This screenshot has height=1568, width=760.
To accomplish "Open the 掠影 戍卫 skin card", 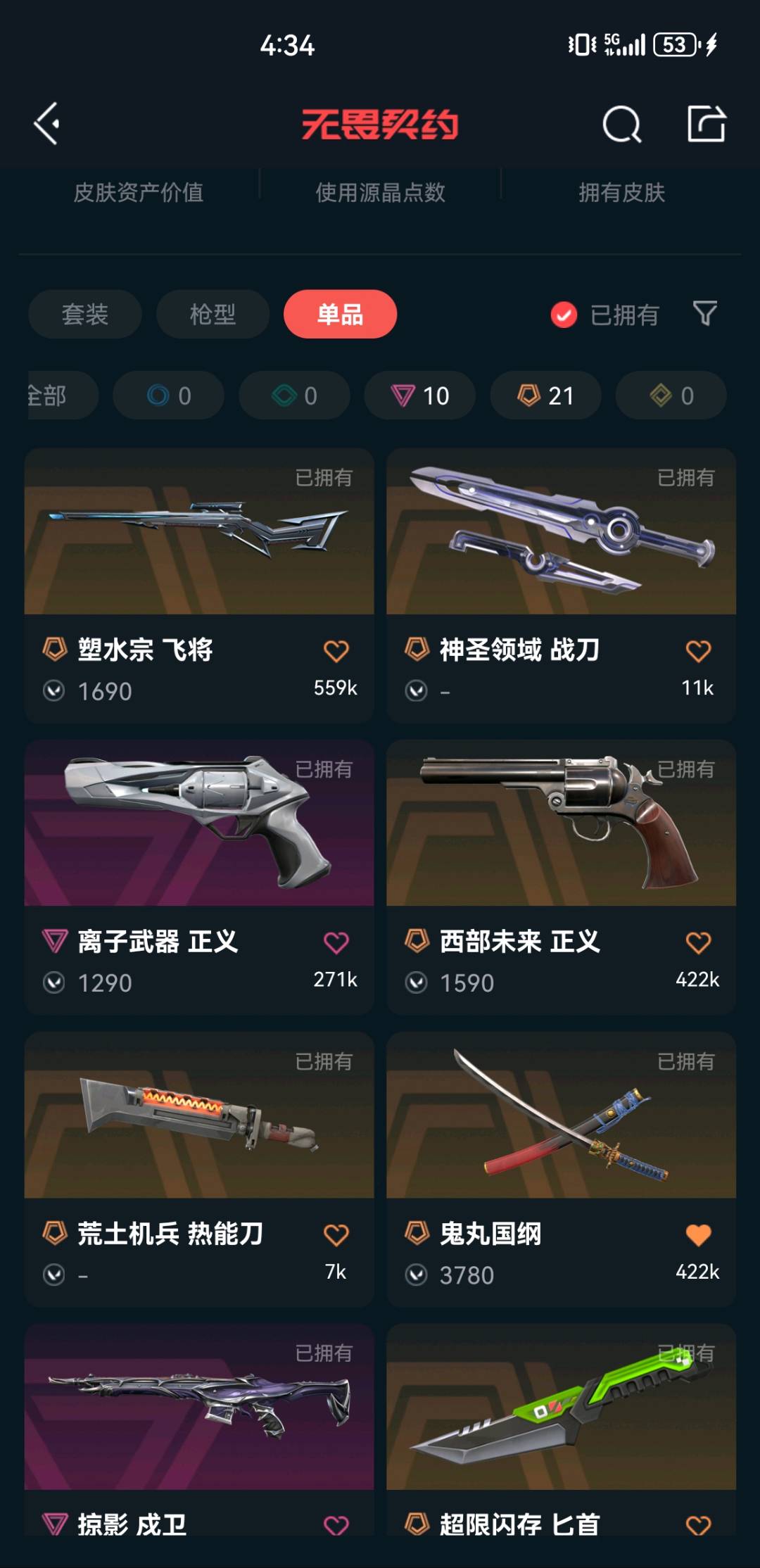I will click(199, 1429).
